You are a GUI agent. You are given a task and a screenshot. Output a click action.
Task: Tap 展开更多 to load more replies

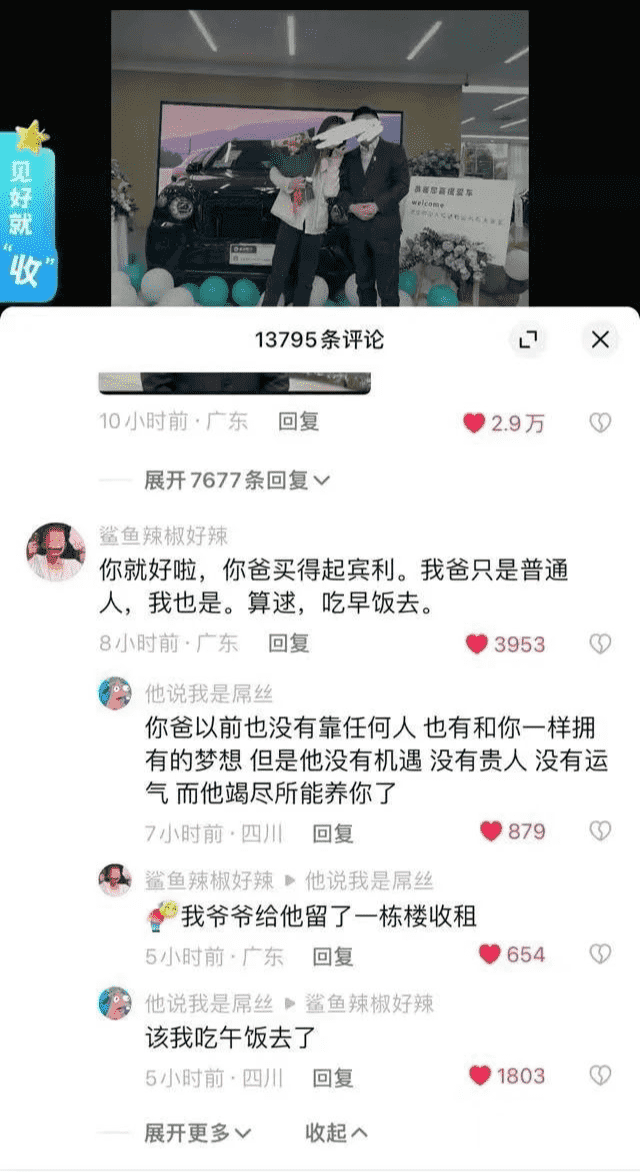coord(197,1133)
